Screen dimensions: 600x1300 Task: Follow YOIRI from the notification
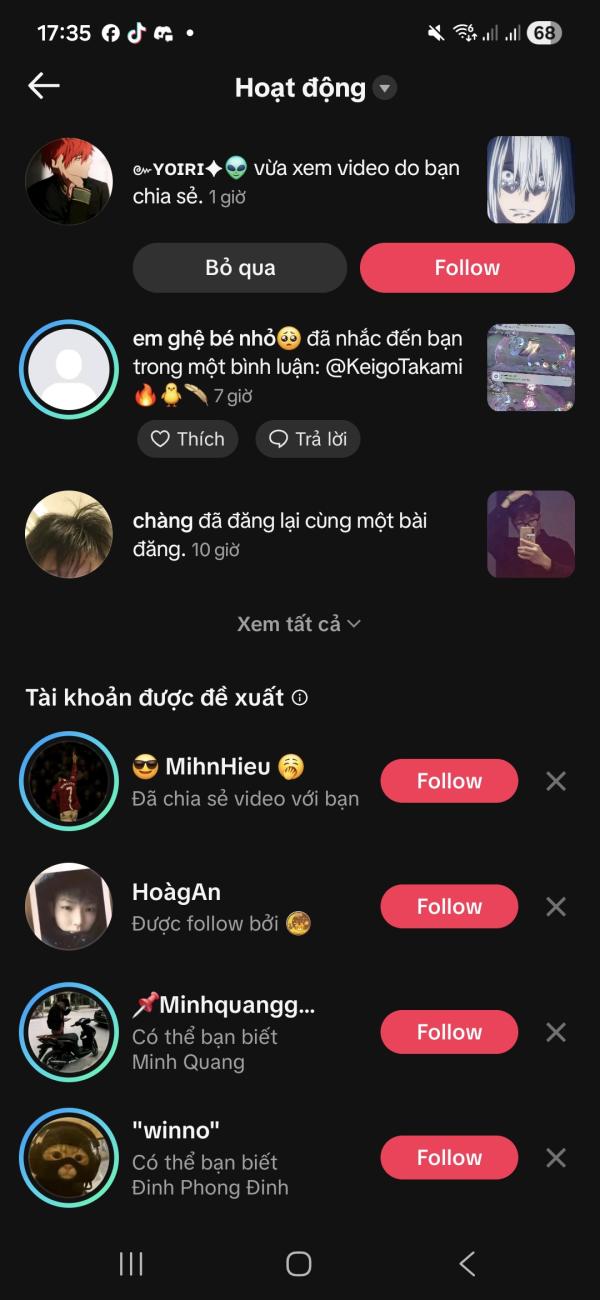[x=467, y=268]
